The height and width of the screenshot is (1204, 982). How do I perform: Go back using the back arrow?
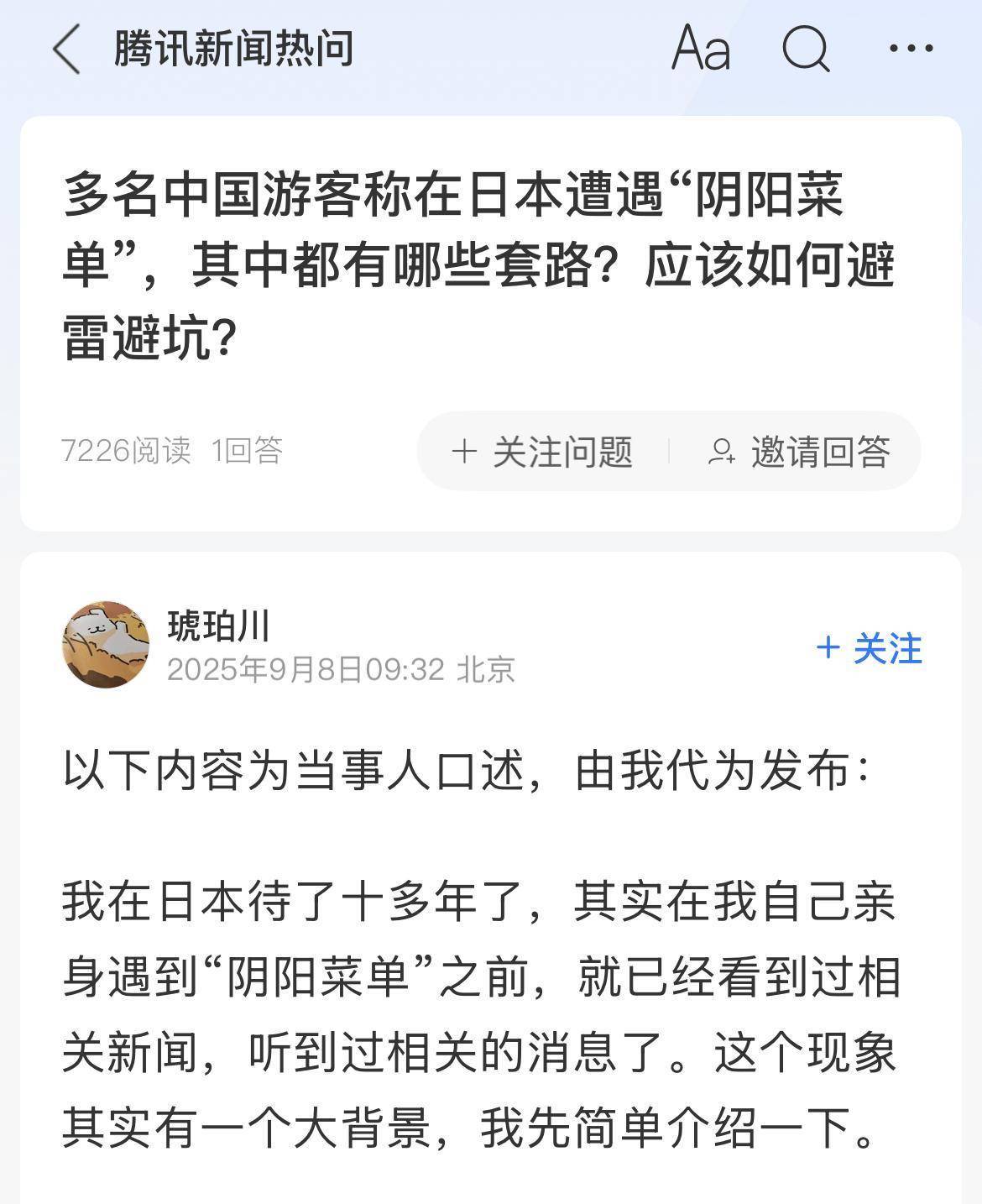point(67,49)
